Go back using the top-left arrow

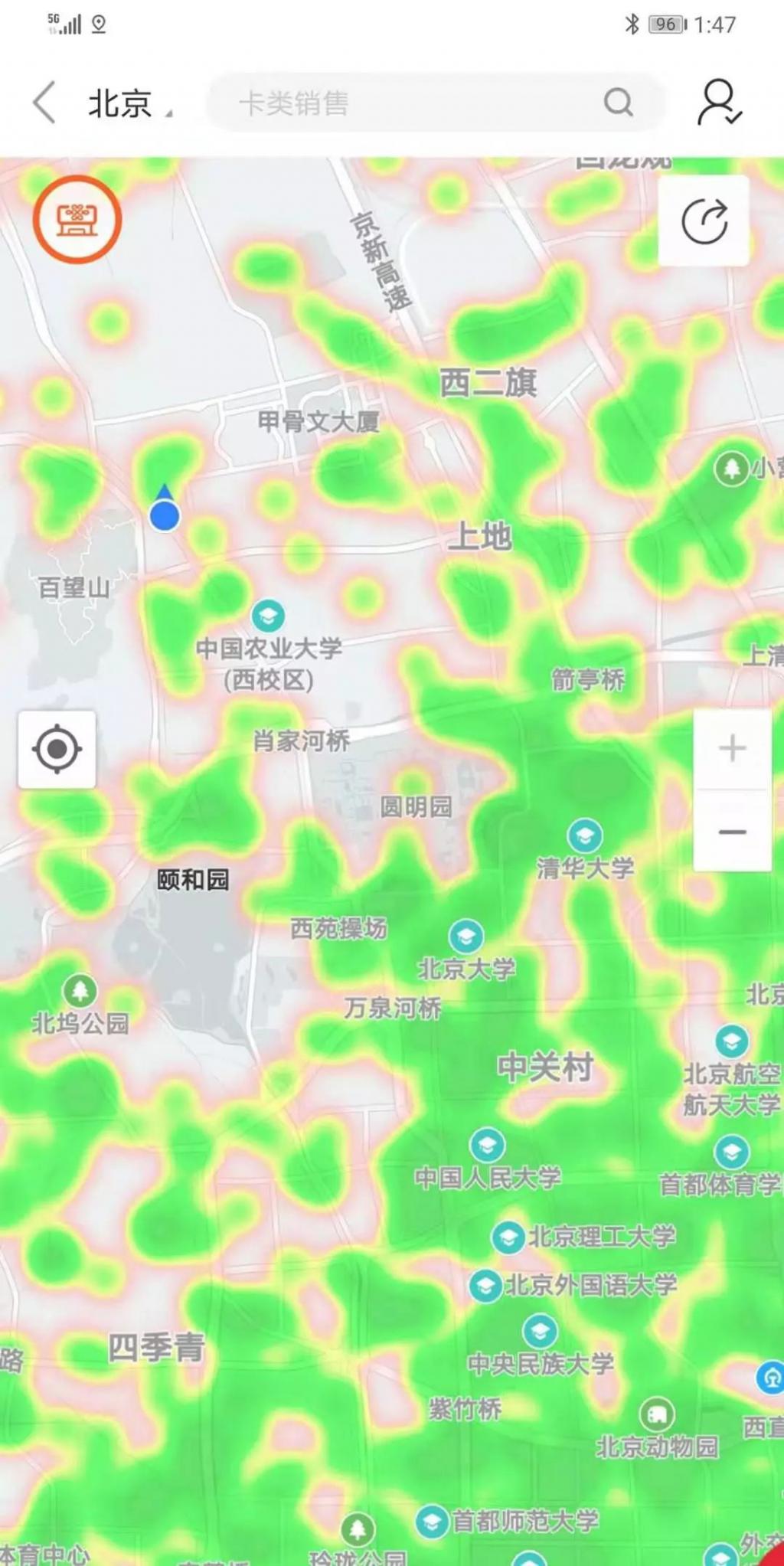point(44,102)
